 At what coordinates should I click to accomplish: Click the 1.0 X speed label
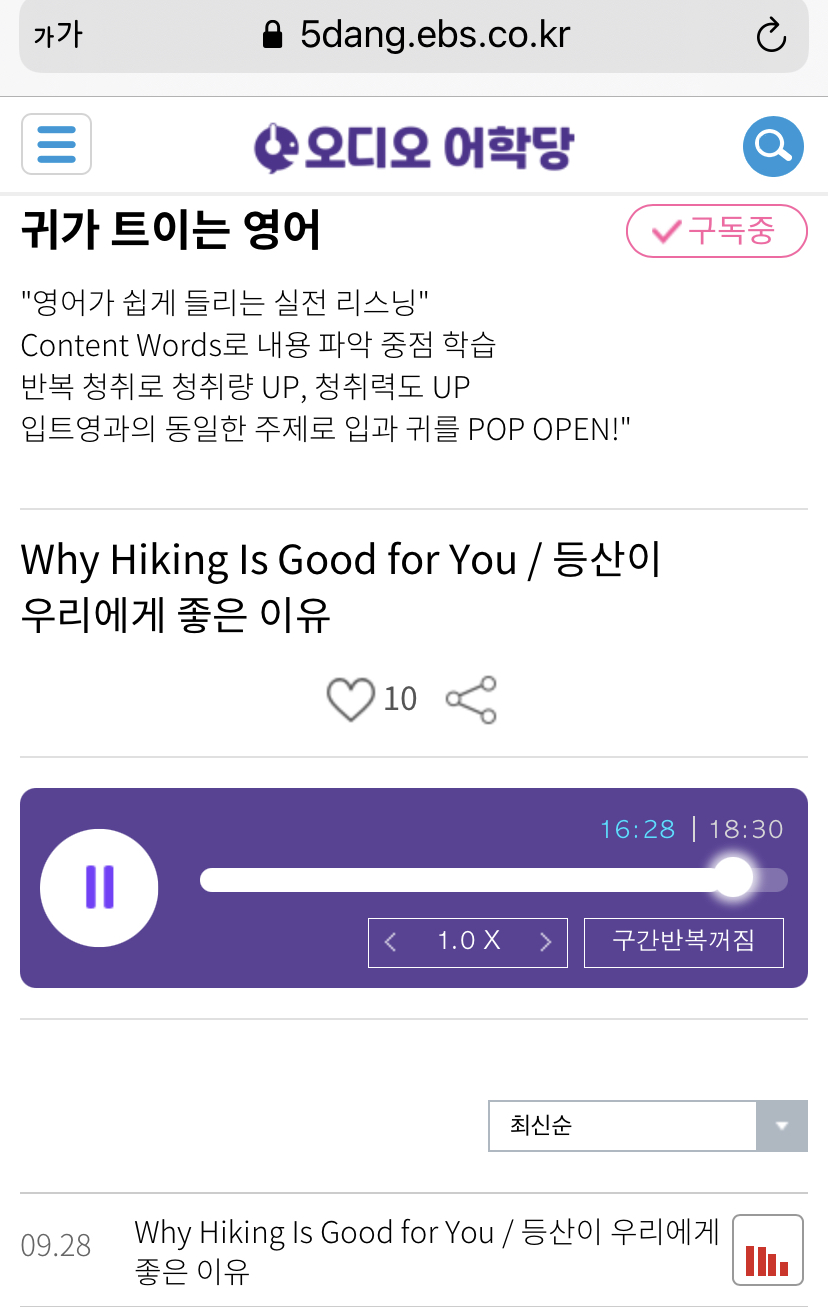pyautogui.click(x=467, y=942)
